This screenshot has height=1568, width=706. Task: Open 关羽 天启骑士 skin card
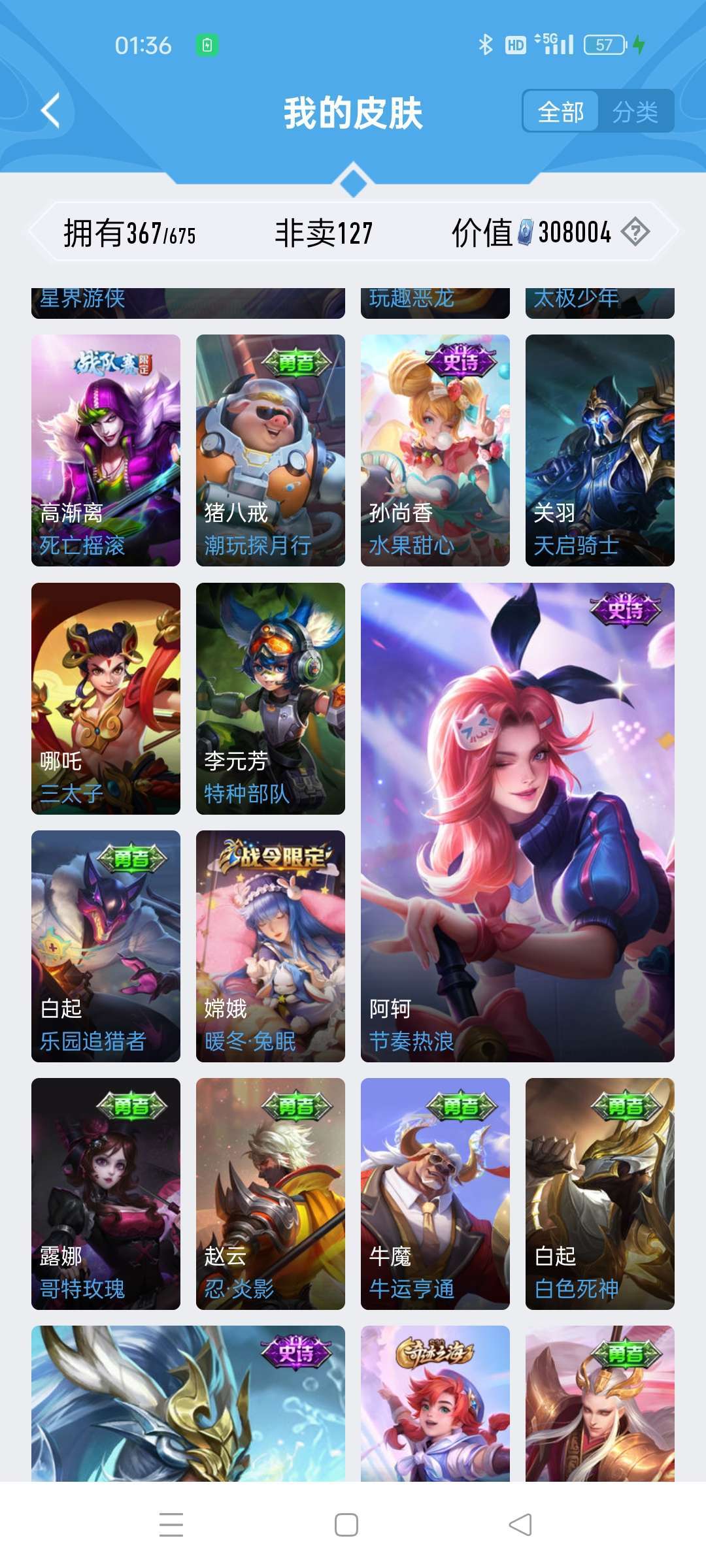point(600,450)
